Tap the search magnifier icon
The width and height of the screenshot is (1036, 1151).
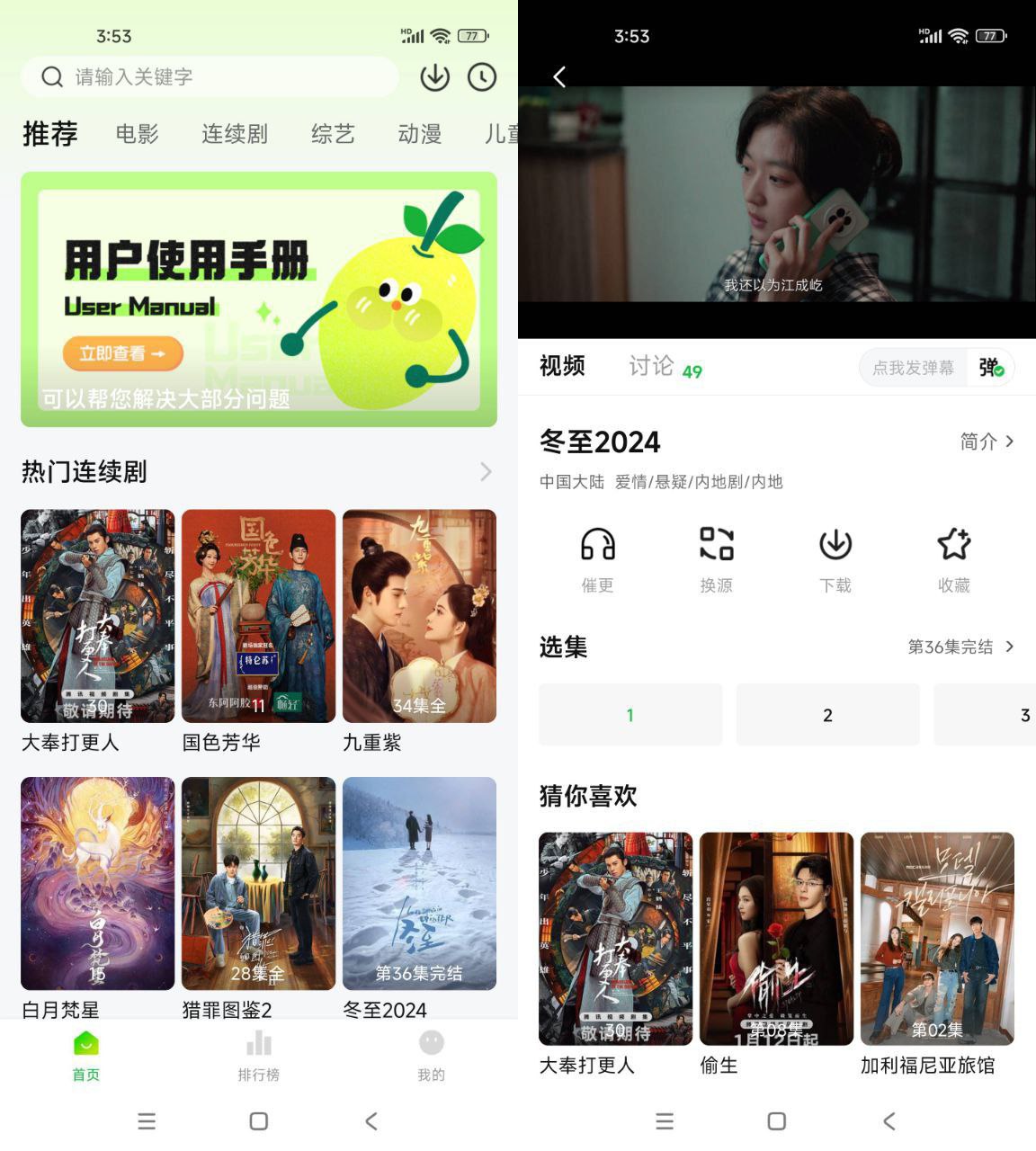[51, 77]
